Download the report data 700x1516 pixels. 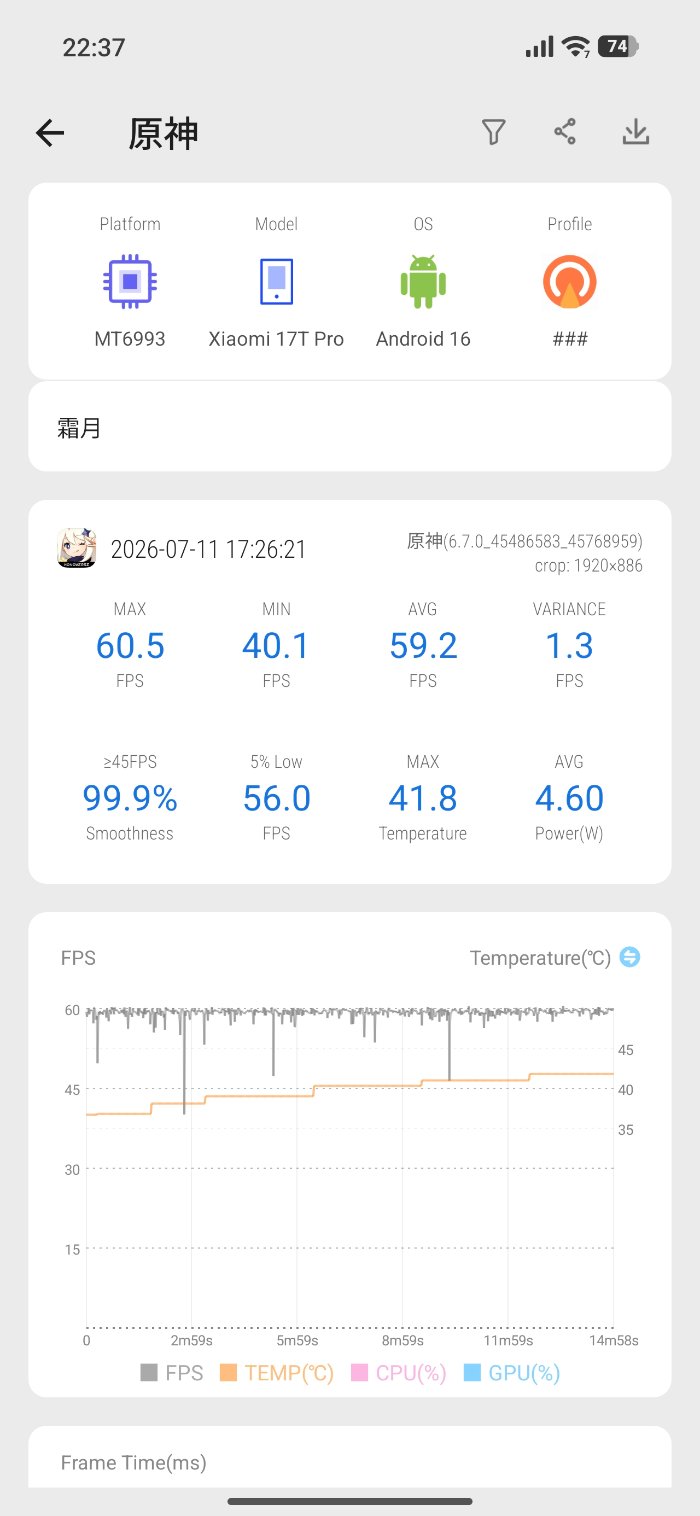coord(636,132)
